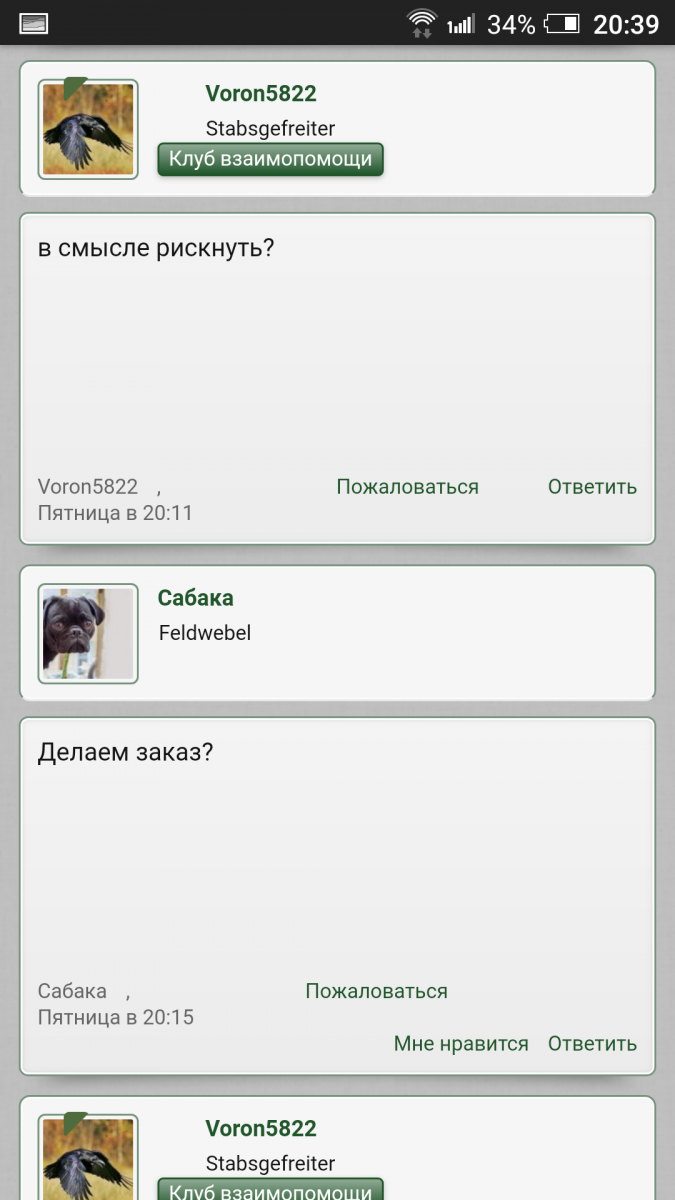Image resolution: width=675 pixels, height=1200 pixels.
Task: Open Voron5822's profile name at top
Action: point(261,94)
